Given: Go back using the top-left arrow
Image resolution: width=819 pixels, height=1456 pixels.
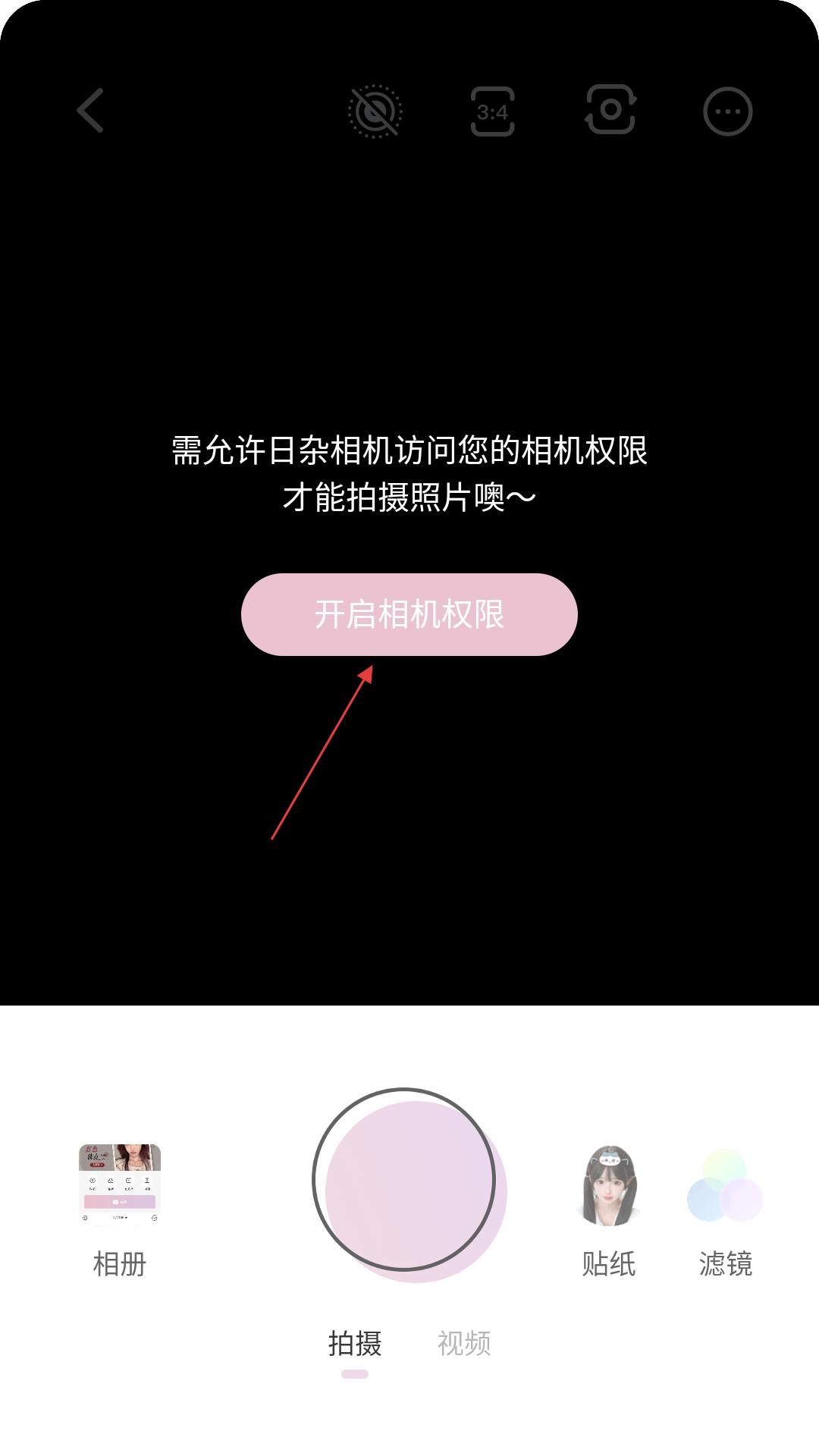Looking at the screenshot, I should 90,111.
